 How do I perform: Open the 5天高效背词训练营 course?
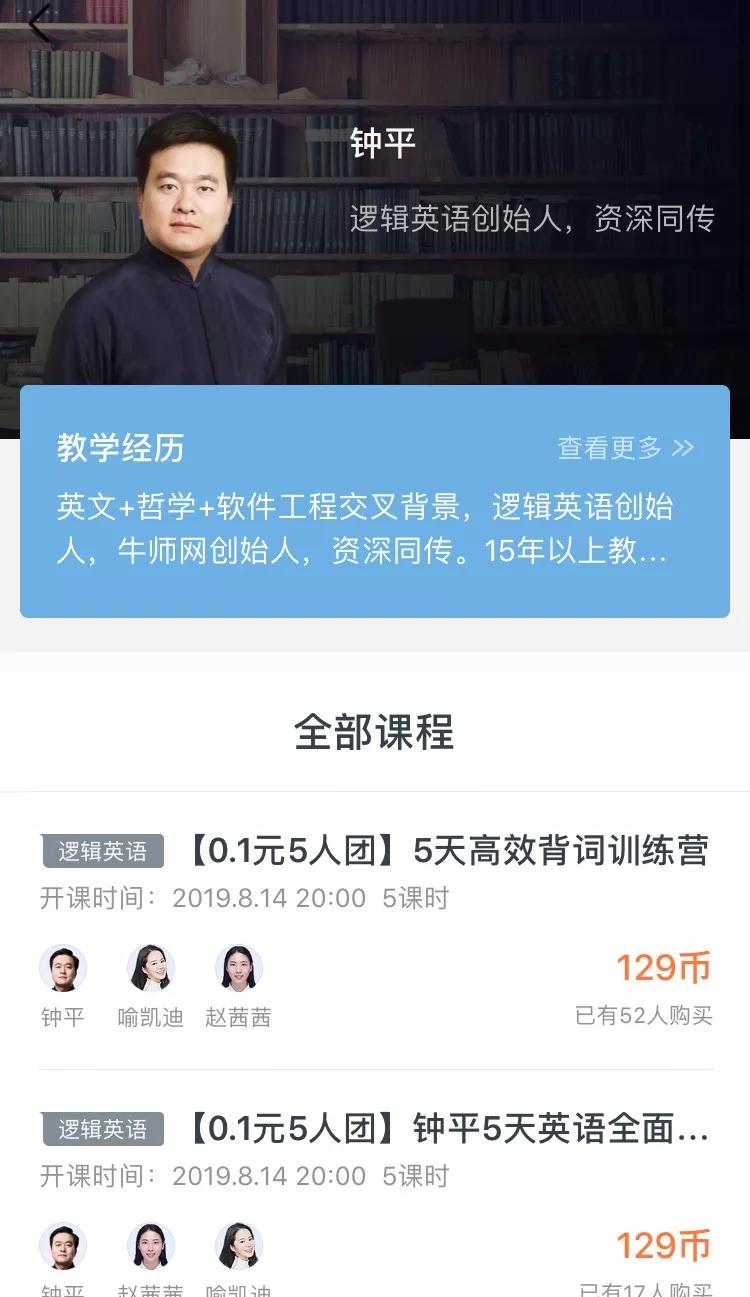pyautogui.click(x=447, y=851)
